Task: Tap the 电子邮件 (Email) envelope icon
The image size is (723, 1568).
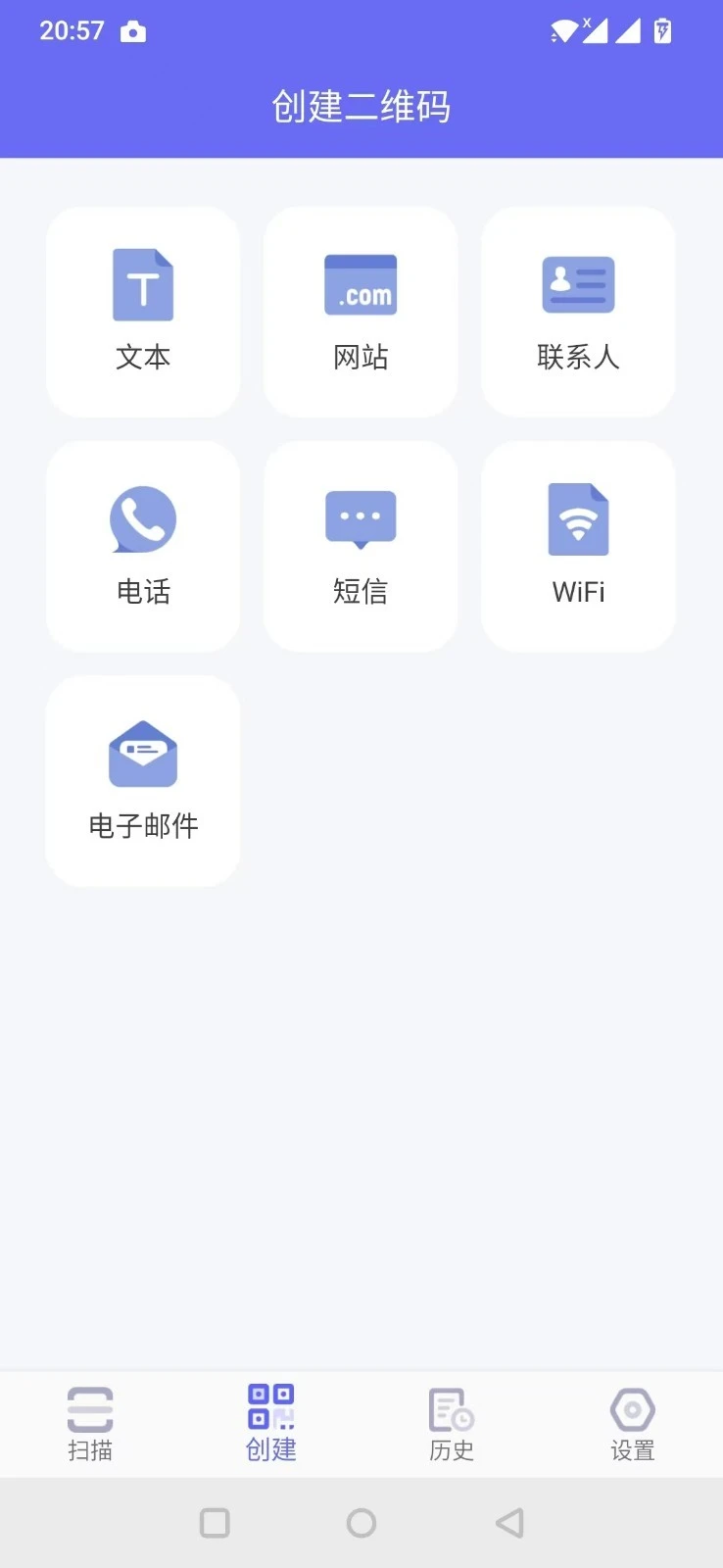Action: 142,753
